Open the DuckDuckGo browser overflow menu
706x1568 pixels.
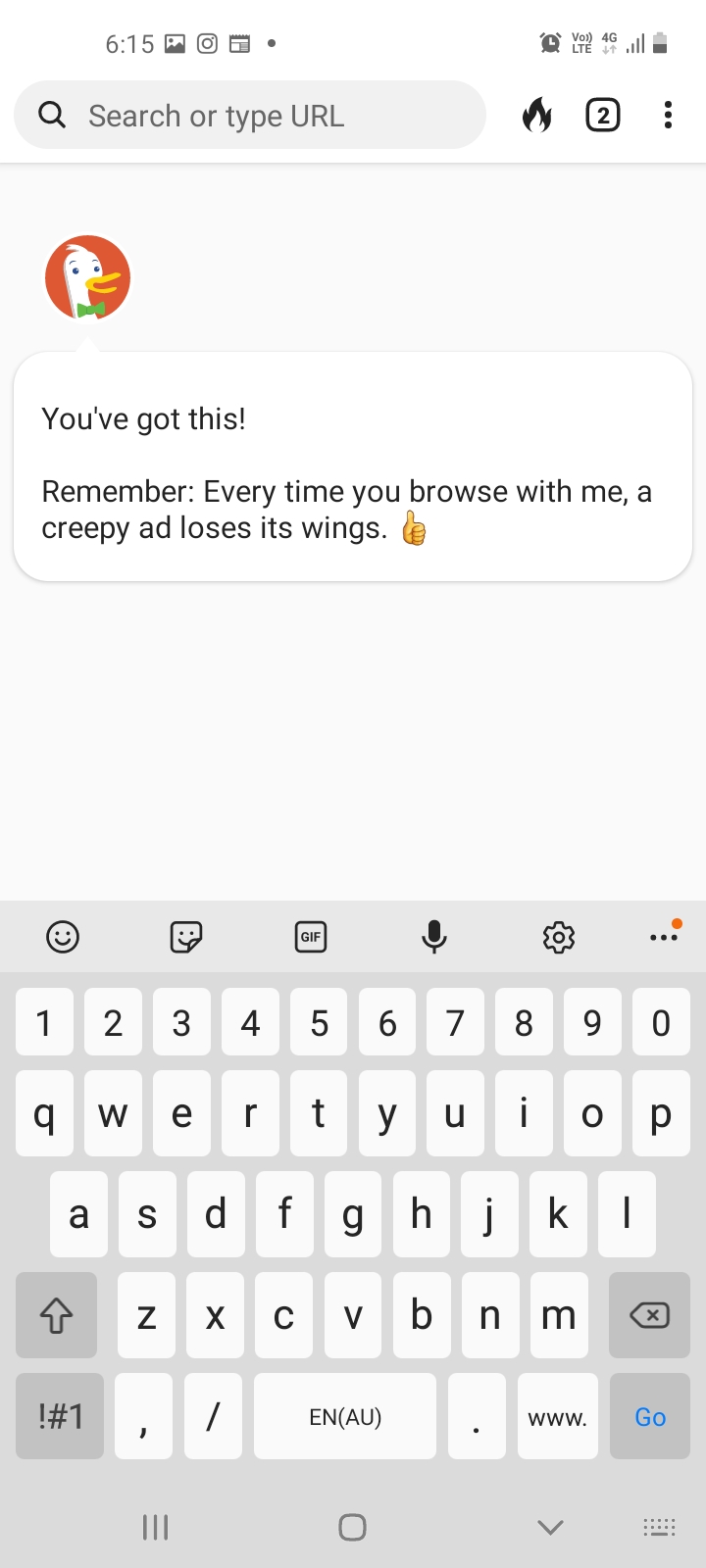[x=668, y=115]
